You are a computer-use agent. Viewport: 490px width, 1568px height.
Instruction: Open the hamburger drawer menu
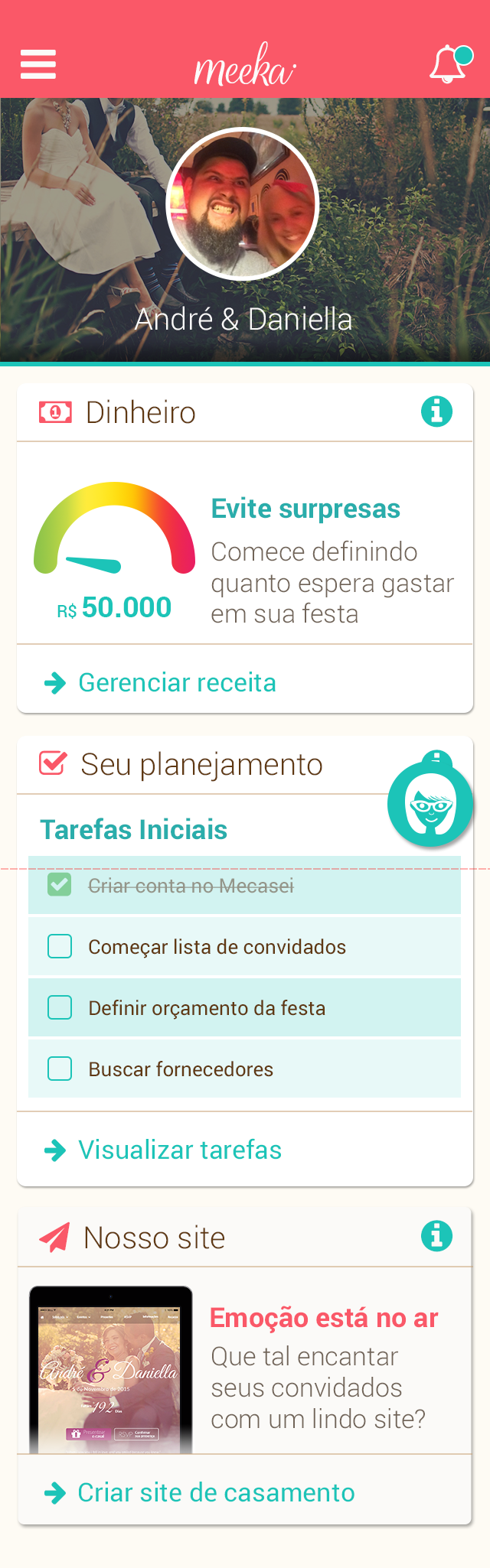pyautogui.click(x=38, y=64)
